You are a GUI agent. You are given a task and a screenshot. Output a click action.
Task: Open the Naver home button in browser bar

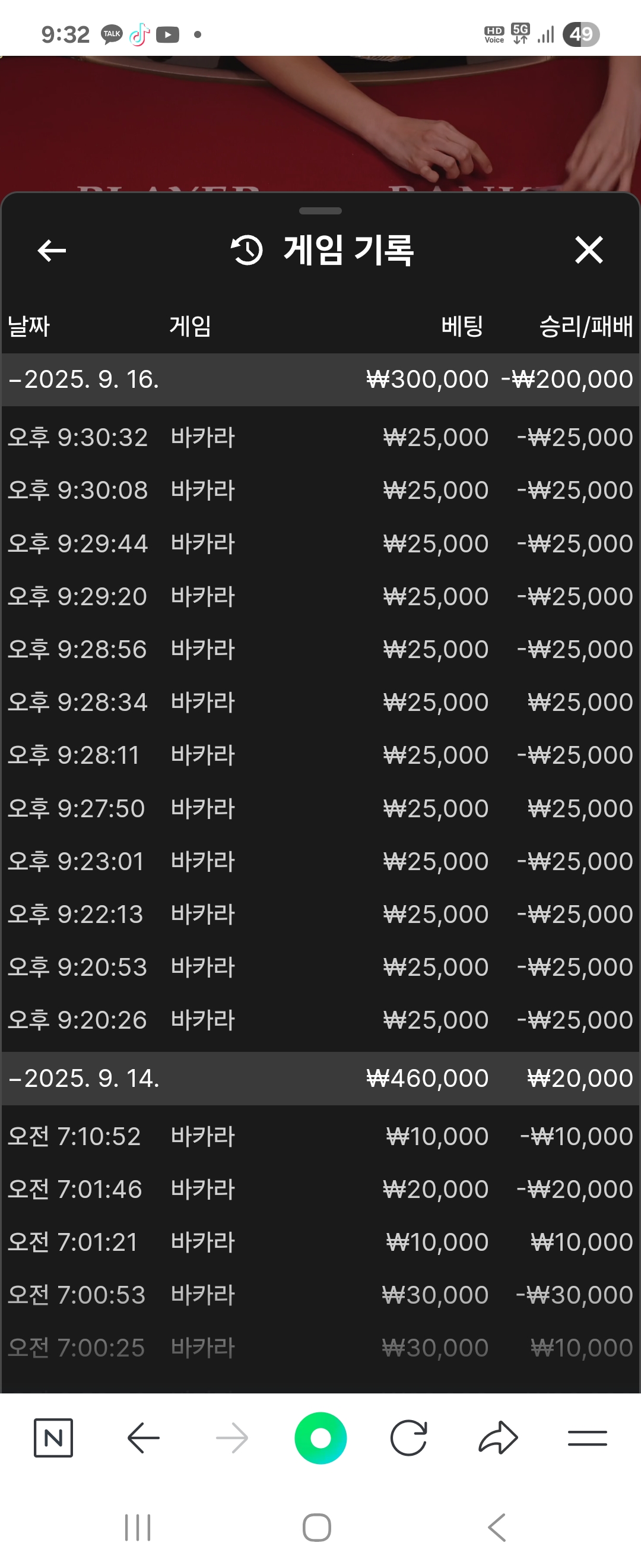(x=53, y=1438)
